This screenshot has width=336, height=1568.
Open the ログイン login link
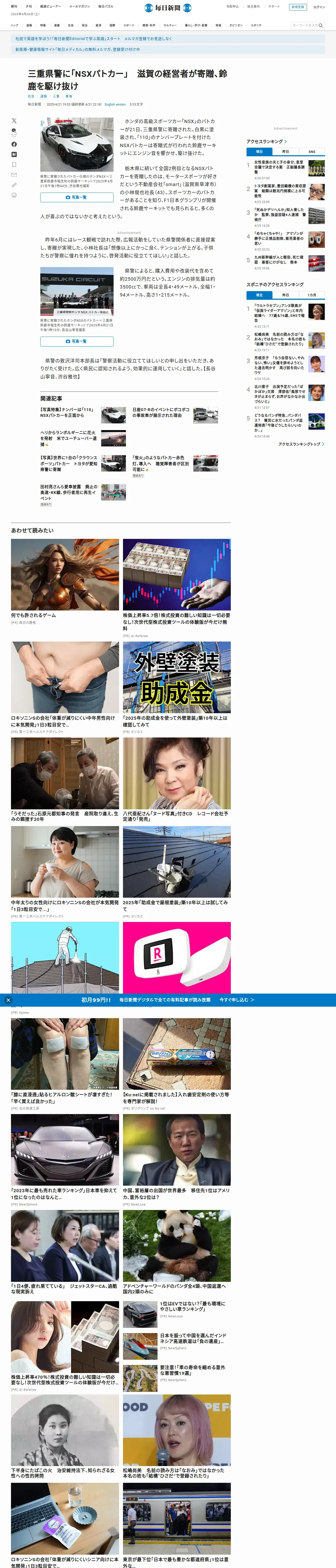pos(319,7)
